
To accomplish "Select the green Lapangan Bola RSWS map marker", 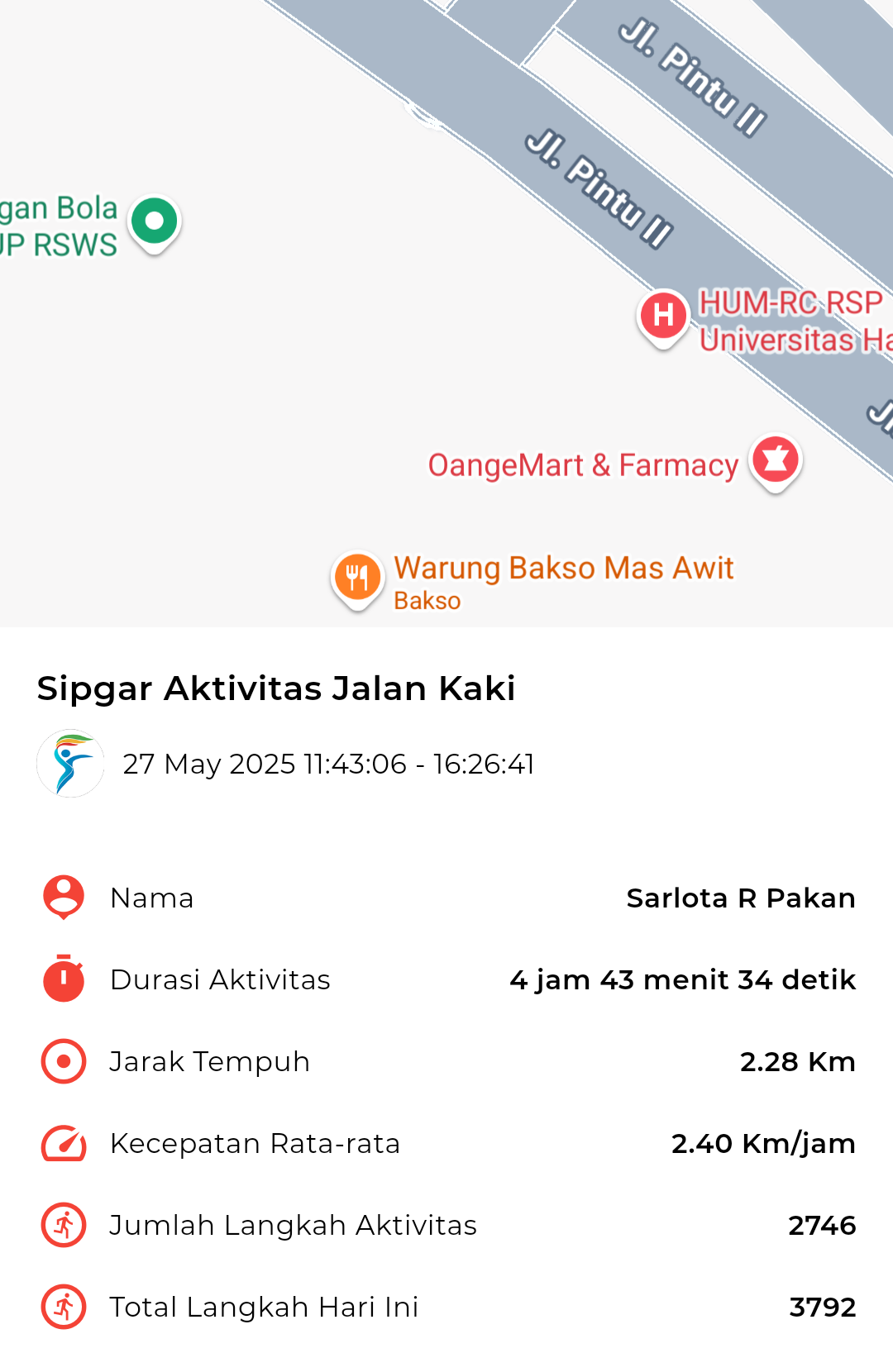I will click(x=154, y=222).
